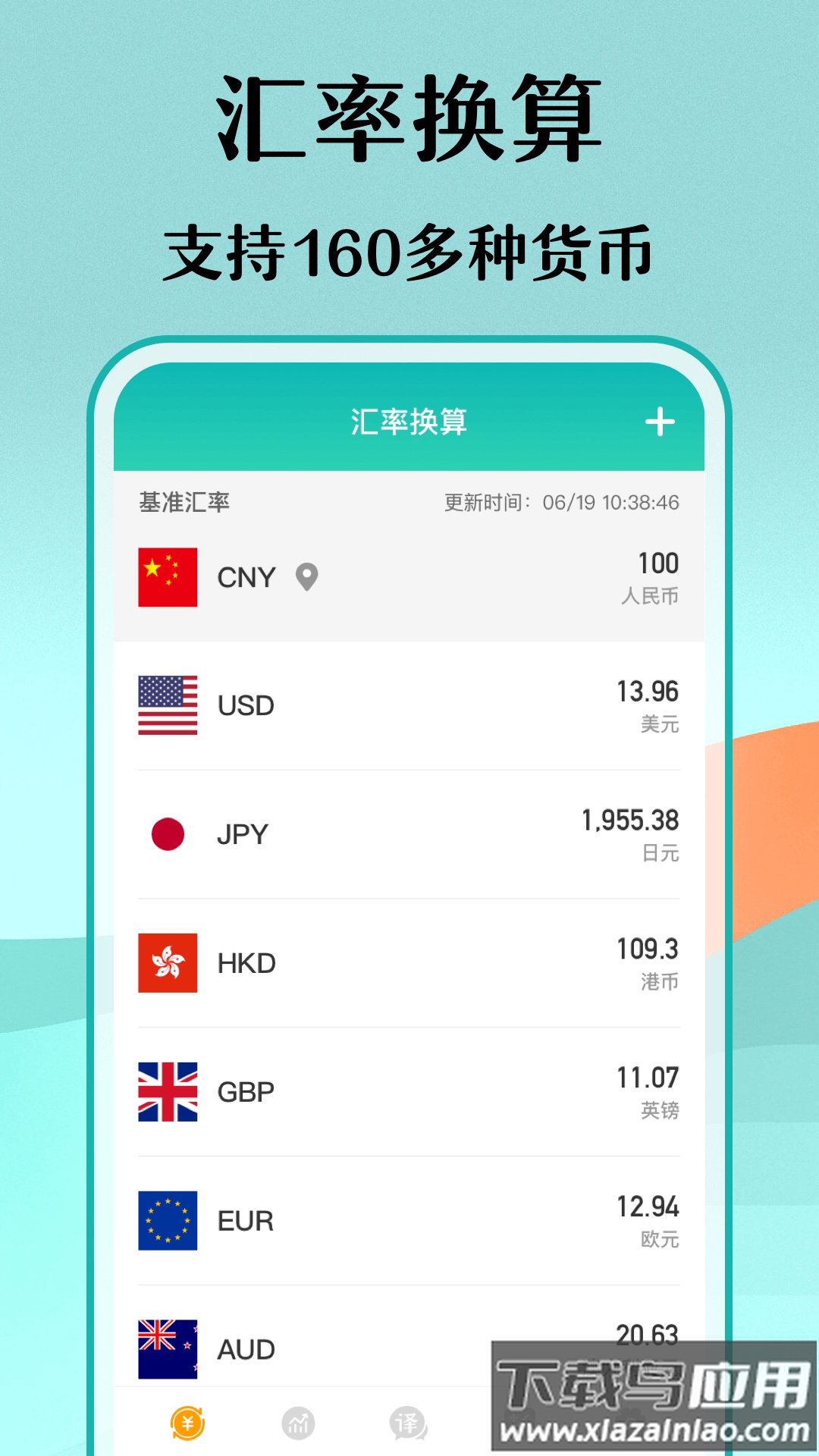Select the EUR currency row
The image size is (819, 1456).
(409, 1219)
